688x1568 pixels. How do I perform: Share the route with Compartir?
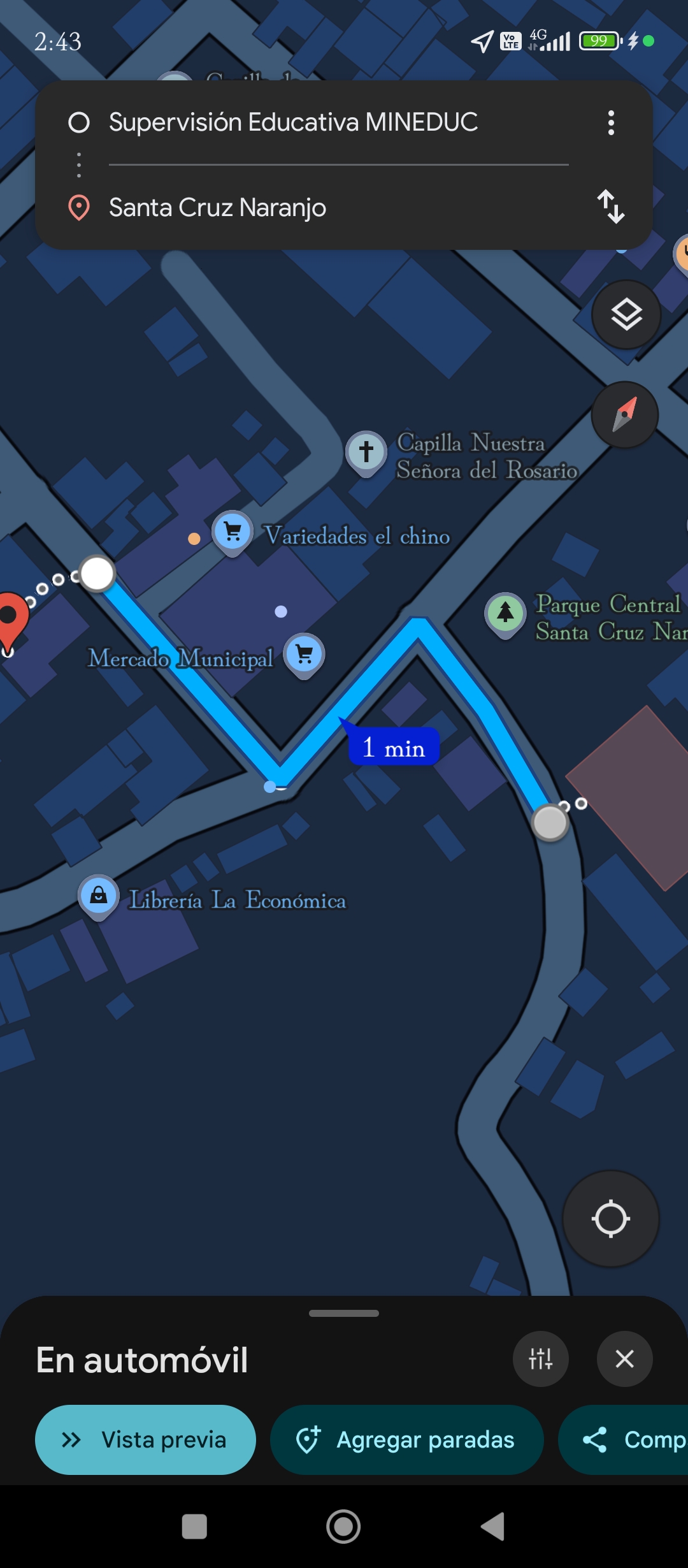coord(631,1439)
